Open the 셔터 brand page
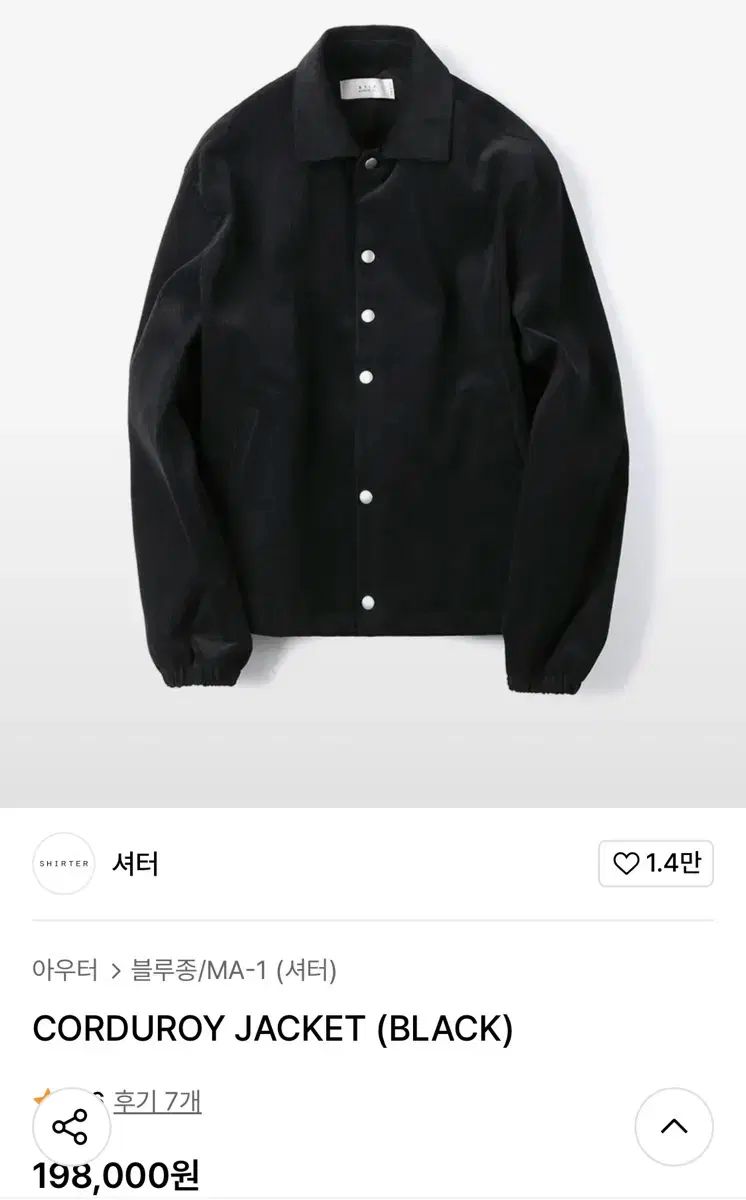The width and height of the screenshot is (746, 1200). 135,863
